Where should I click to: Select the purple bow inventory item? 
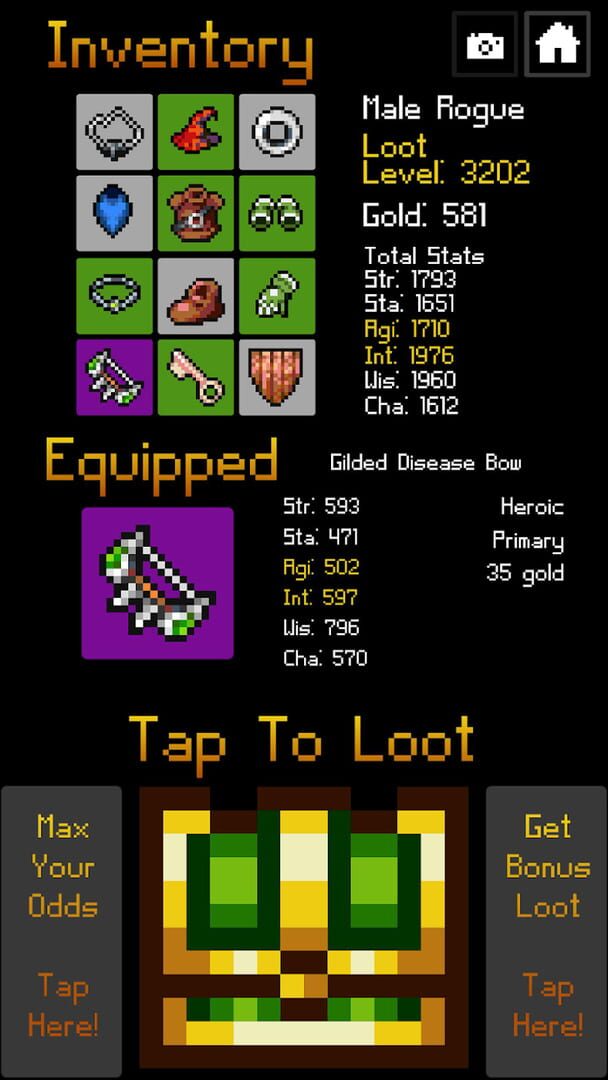[114, 377]
